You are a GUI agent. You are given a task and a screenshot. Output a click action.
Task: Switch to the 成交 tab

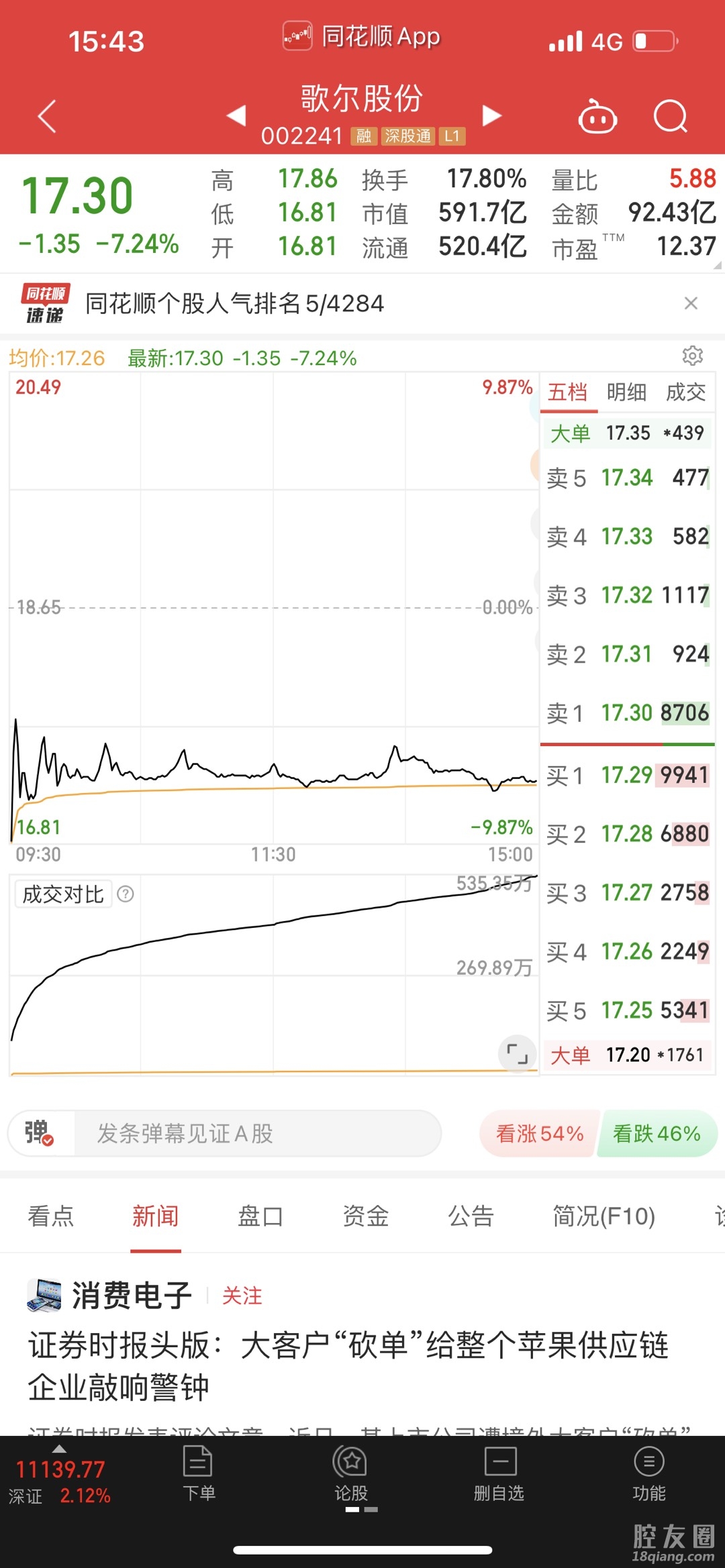(x=685, y=392)
